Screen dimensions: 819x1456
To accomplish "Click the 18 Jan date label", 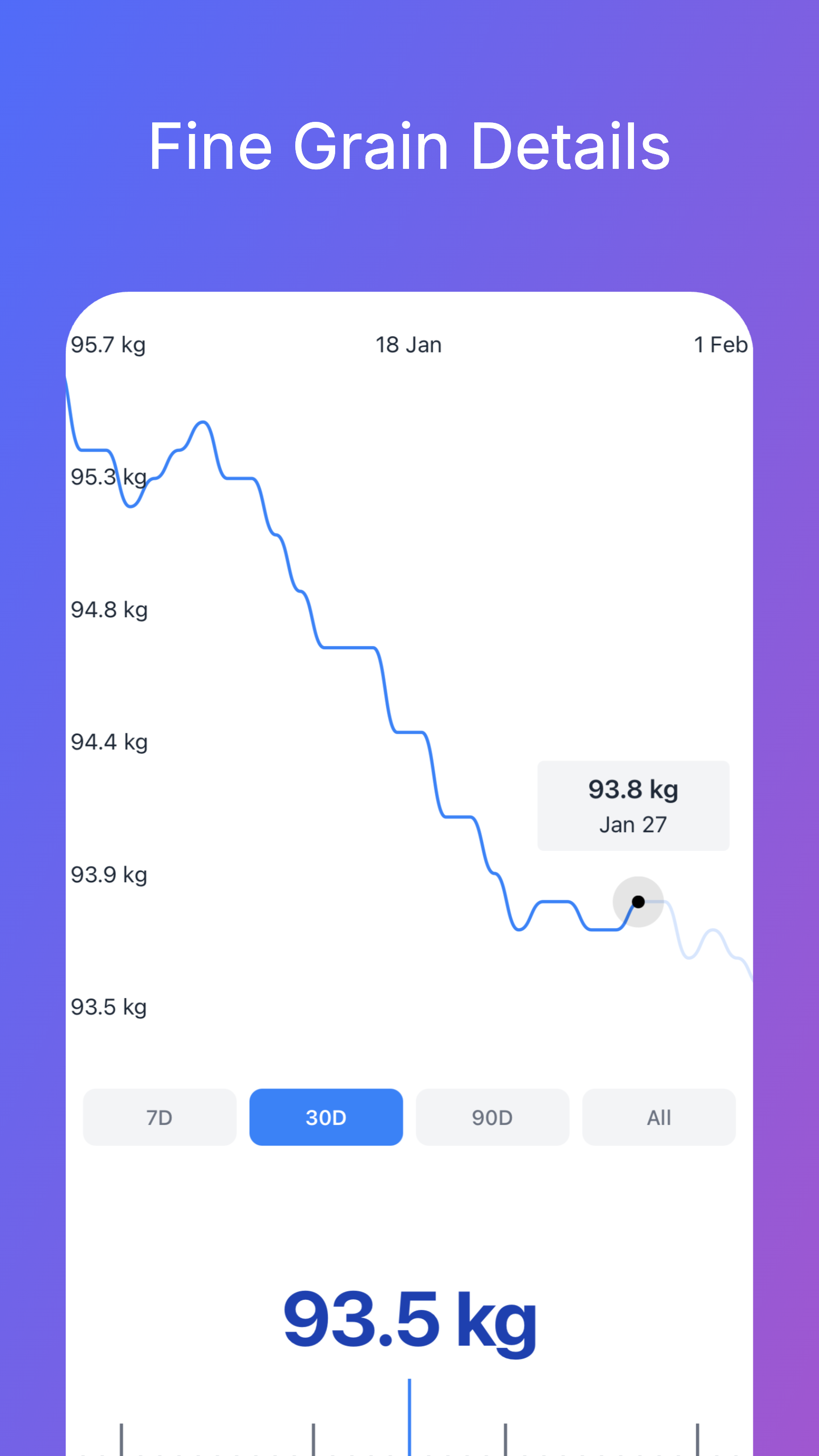I will coord(408,344).
